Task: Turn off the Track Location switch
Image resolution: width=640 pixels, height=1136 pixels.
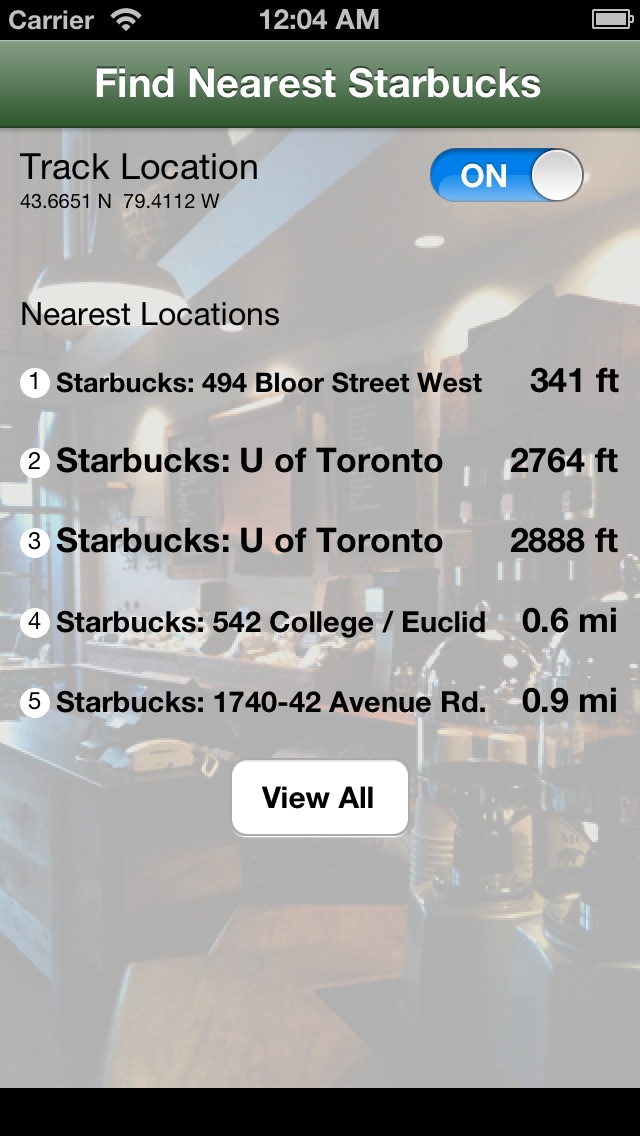Action: click(x=506, y=176)
